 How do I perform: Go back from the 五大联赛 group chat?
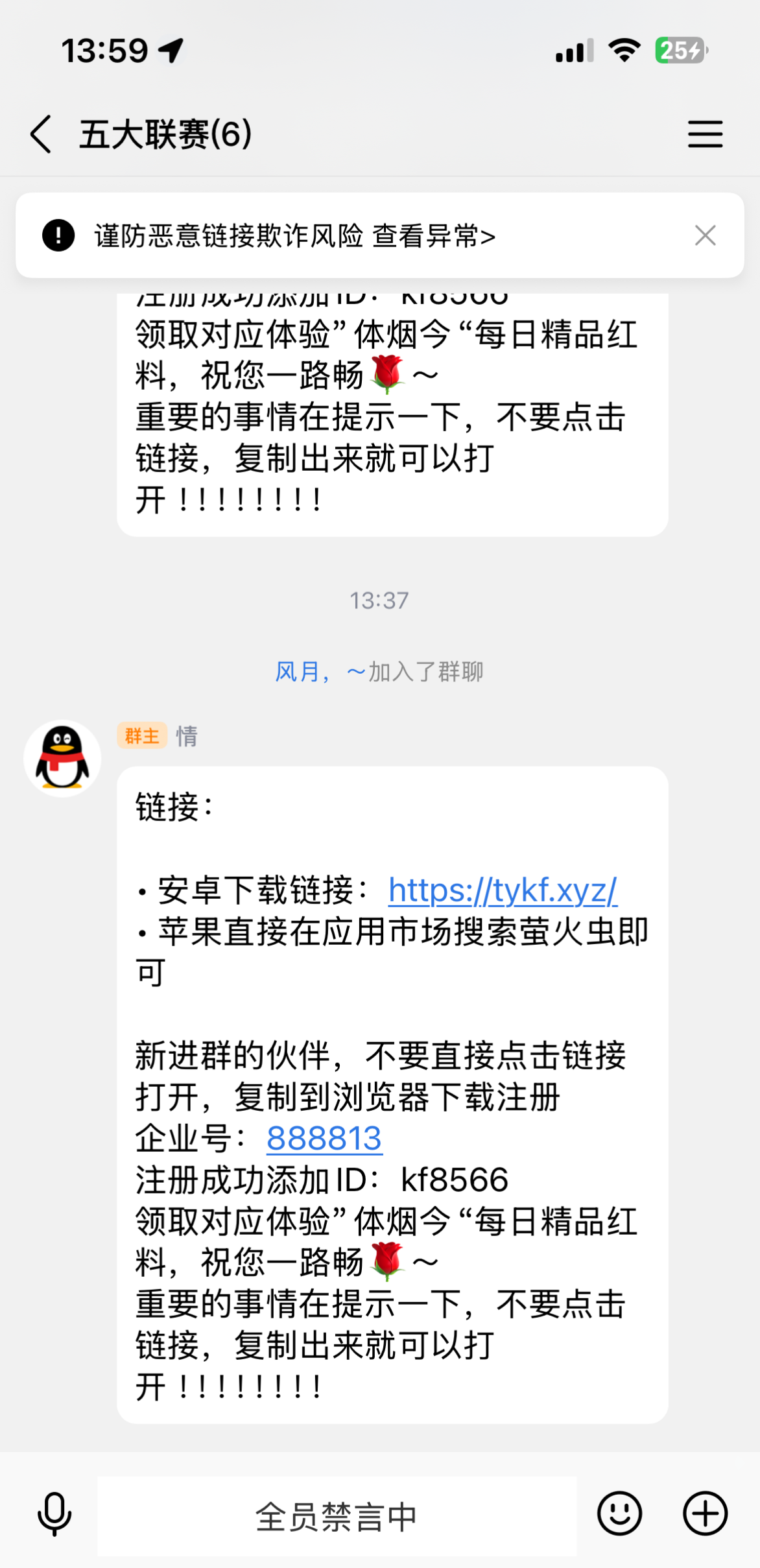point(41,134)
